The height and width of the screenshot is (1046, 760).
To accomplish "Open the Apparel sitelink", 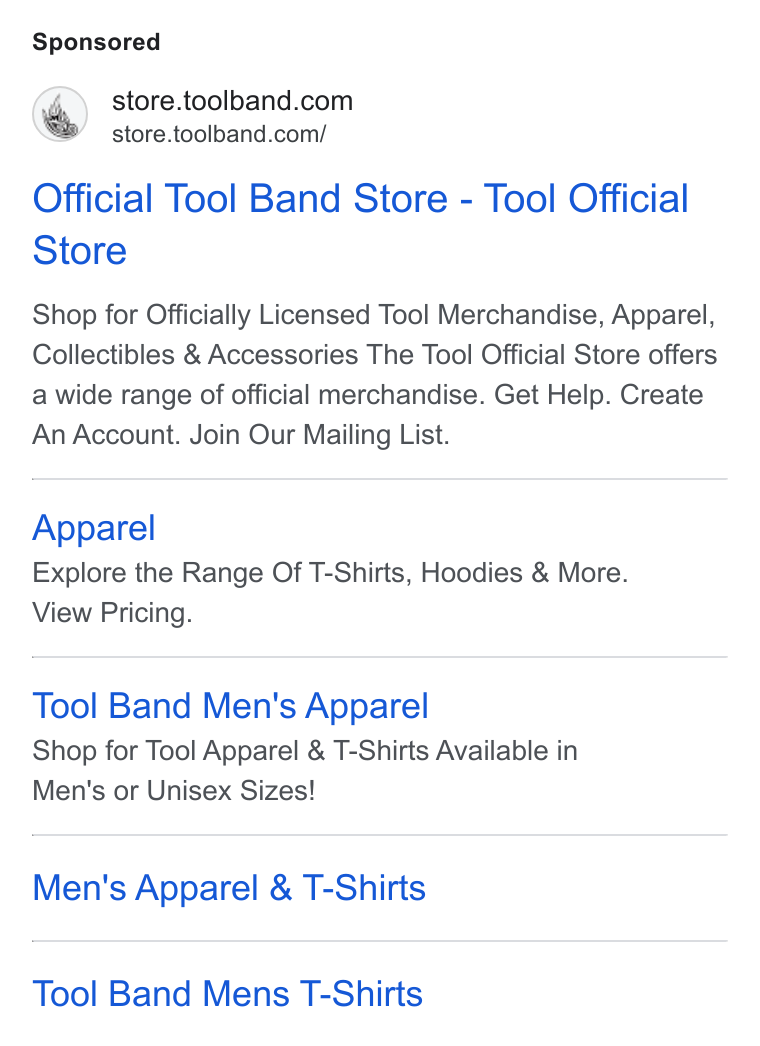I will (x=94, y=528).
